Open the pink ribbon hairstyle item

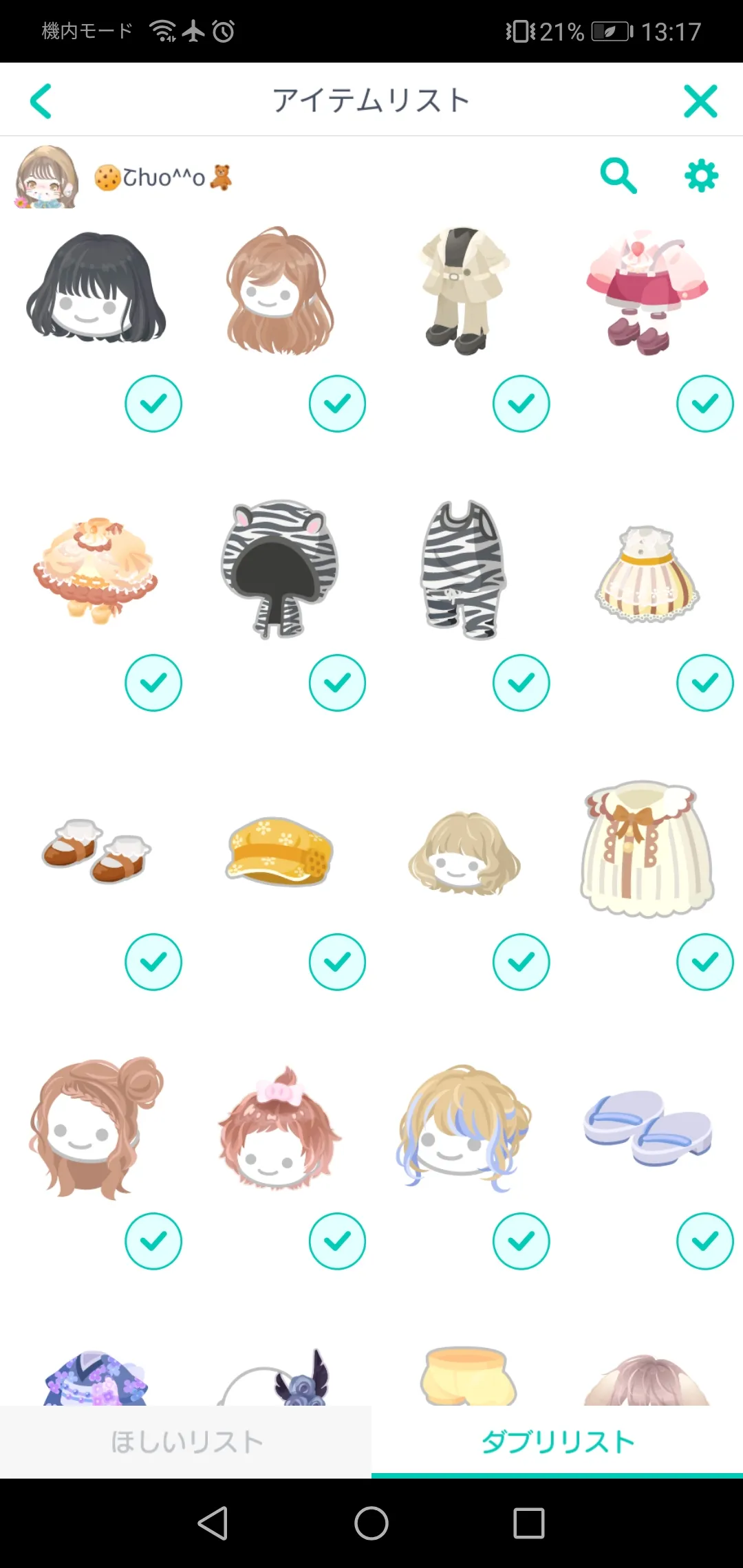(x=279, y=1128)
